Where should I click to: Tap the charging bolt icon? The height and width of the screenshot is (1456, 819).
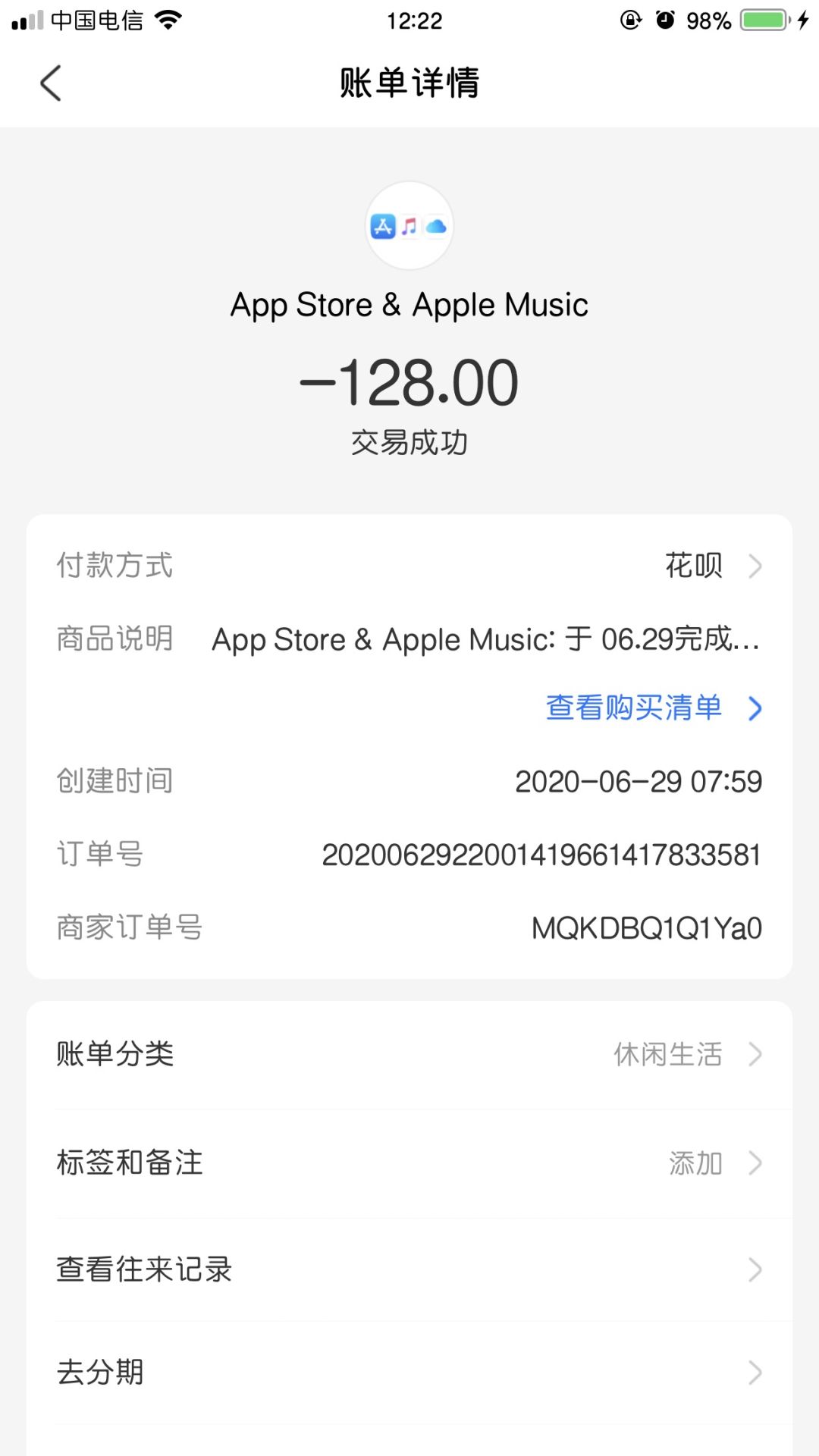(x=803, y=20)
